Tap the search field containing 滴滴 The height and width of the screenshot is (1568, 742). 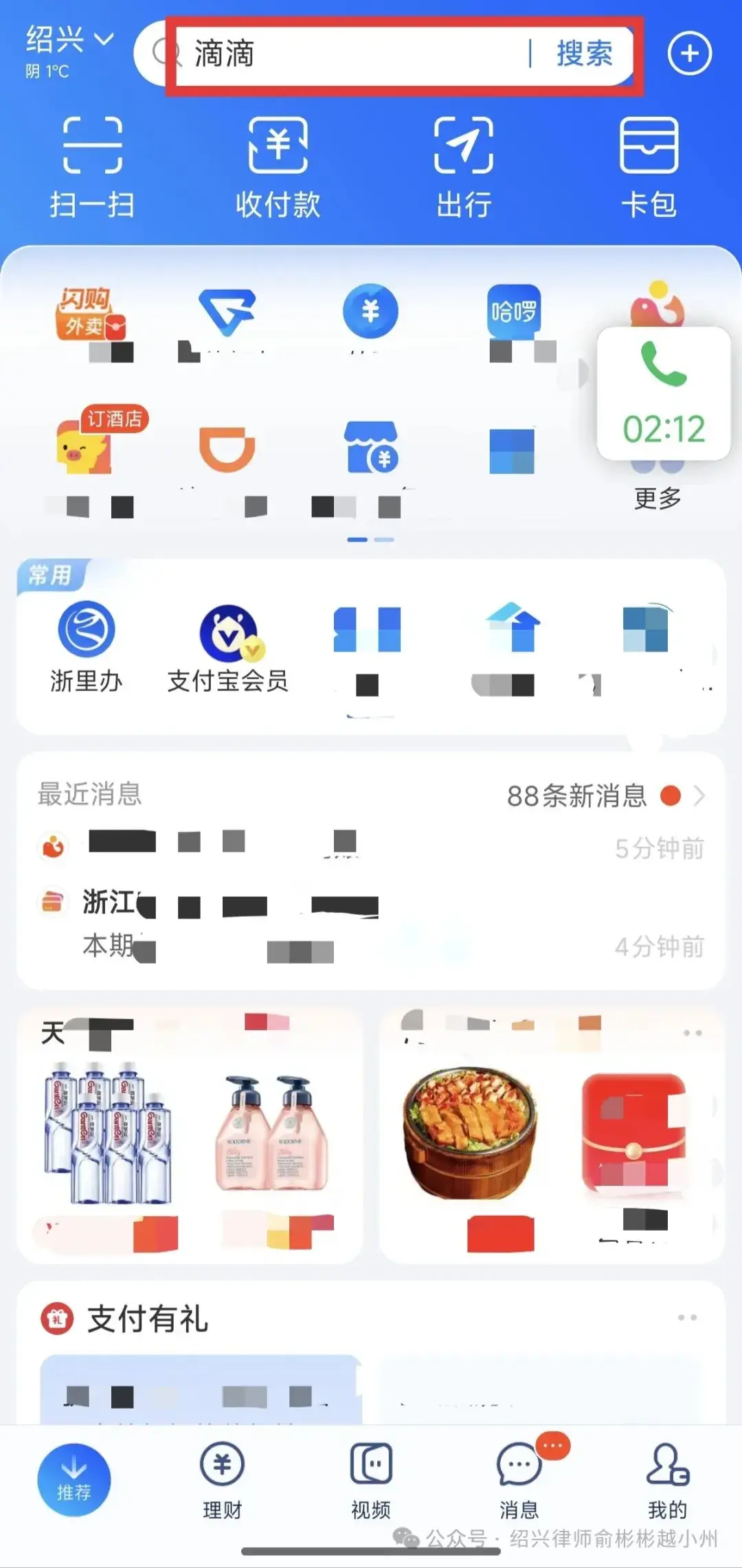tap(344, 55)
